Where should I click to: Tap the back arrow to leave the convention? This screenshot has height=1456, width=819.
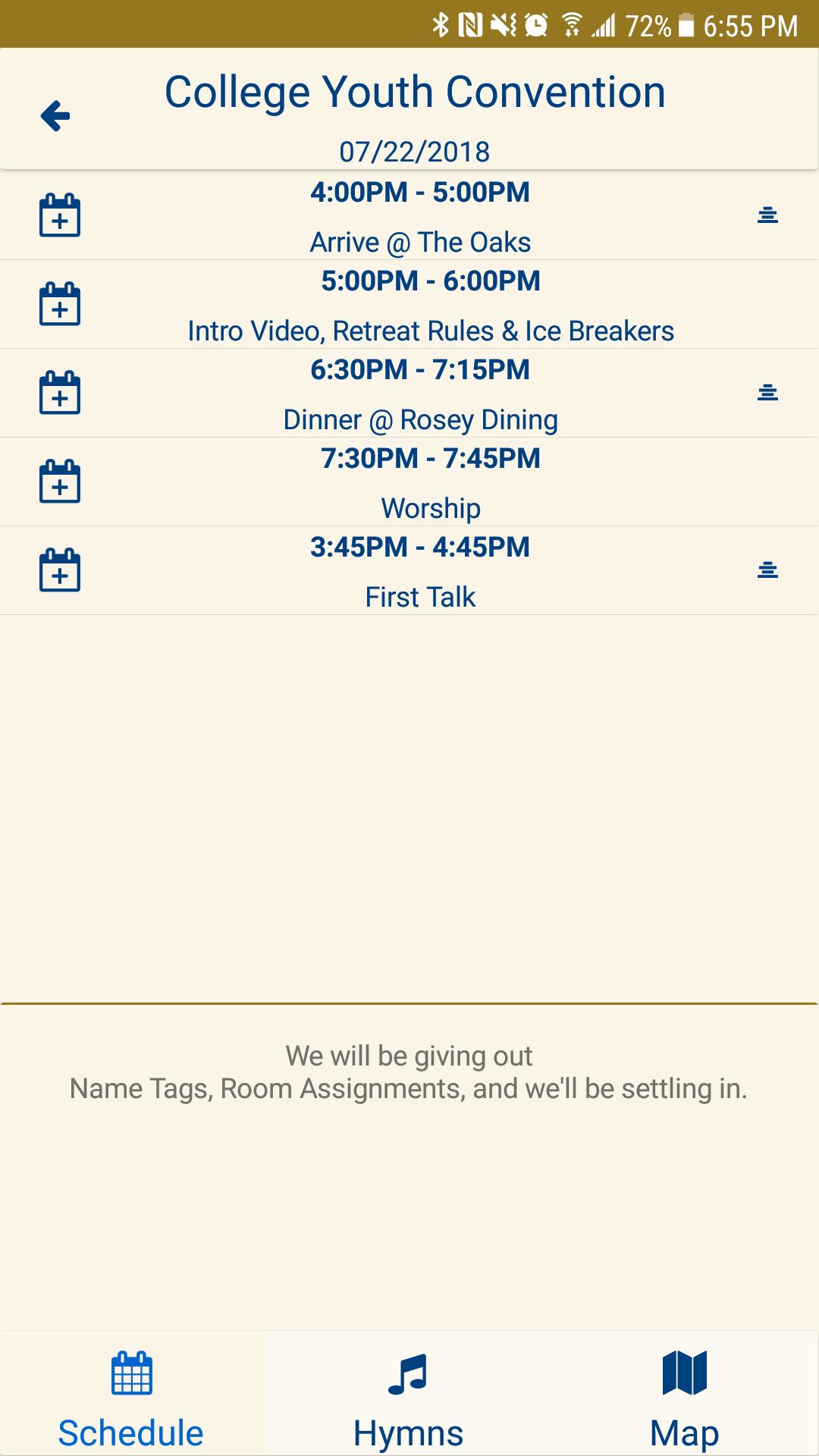point(55,115)
